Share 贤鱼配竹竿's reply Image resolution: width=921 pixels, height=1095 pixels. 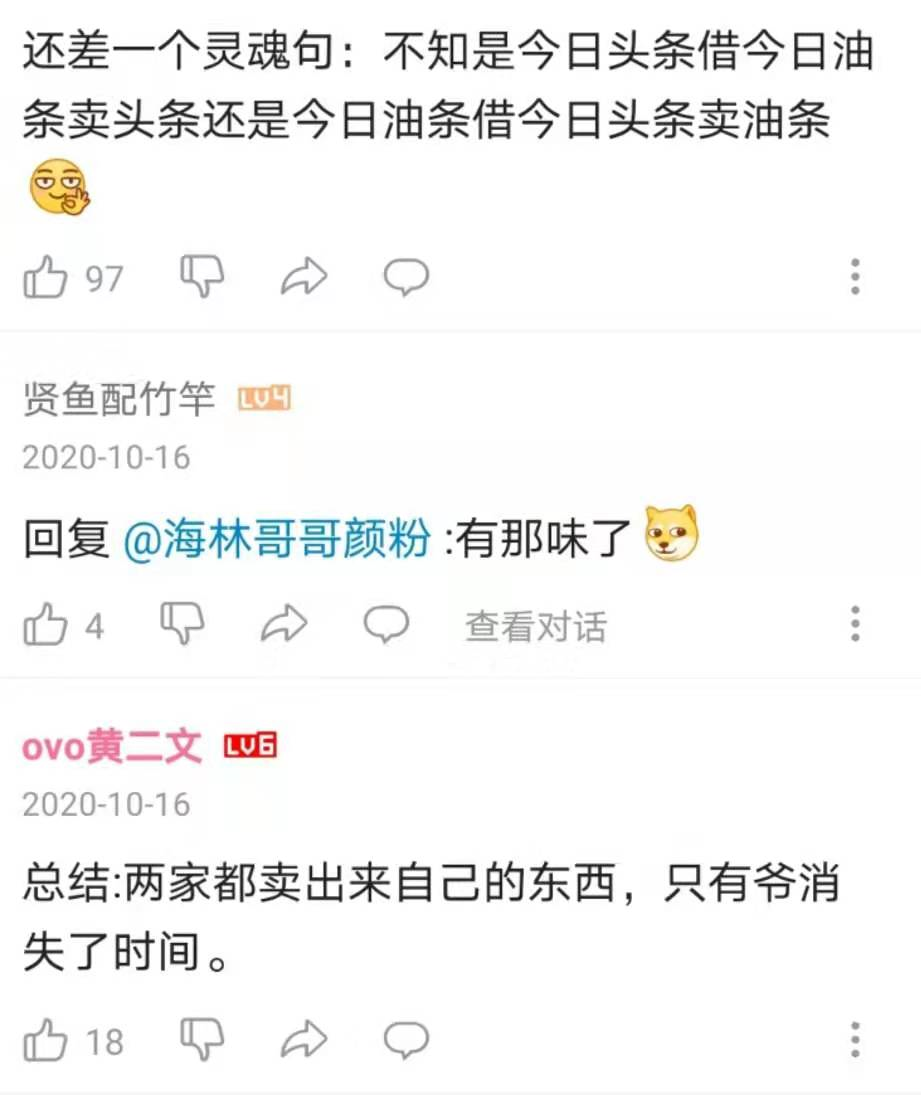tap(284, 626)
